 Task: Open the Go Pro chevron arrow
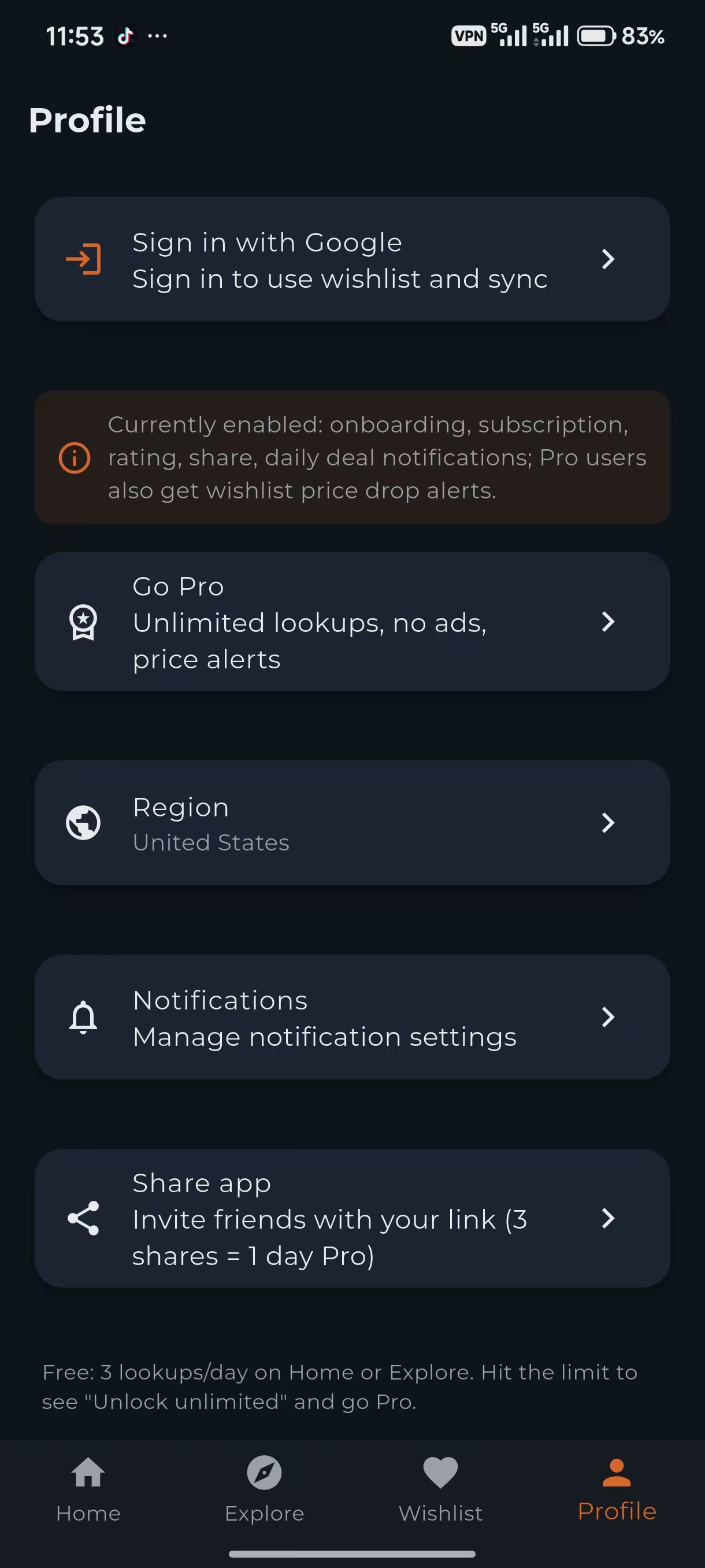tap(608, 622)
